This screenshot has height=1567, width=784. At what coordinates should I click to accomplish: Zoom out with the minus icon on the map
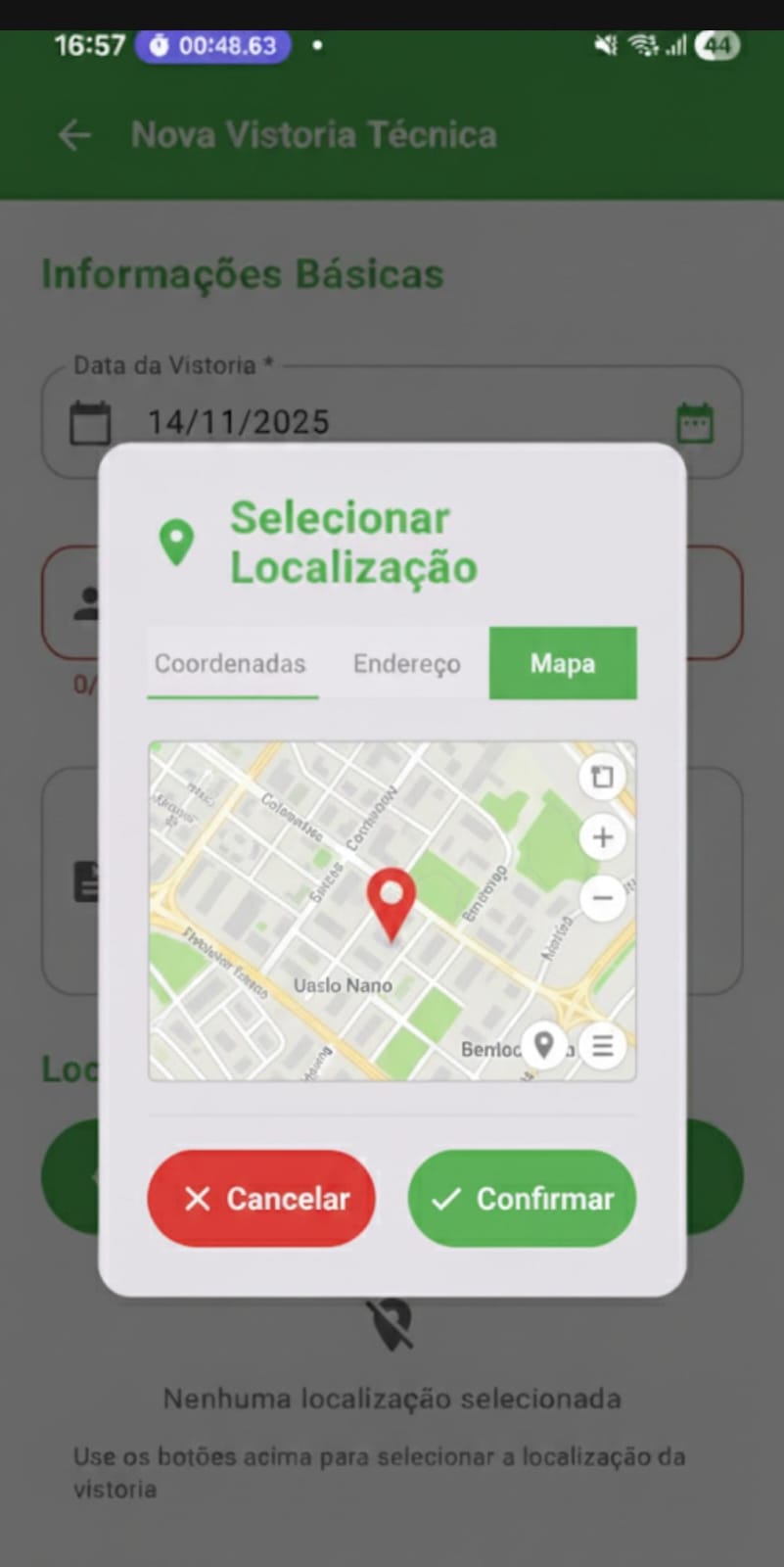pos(602,898)
